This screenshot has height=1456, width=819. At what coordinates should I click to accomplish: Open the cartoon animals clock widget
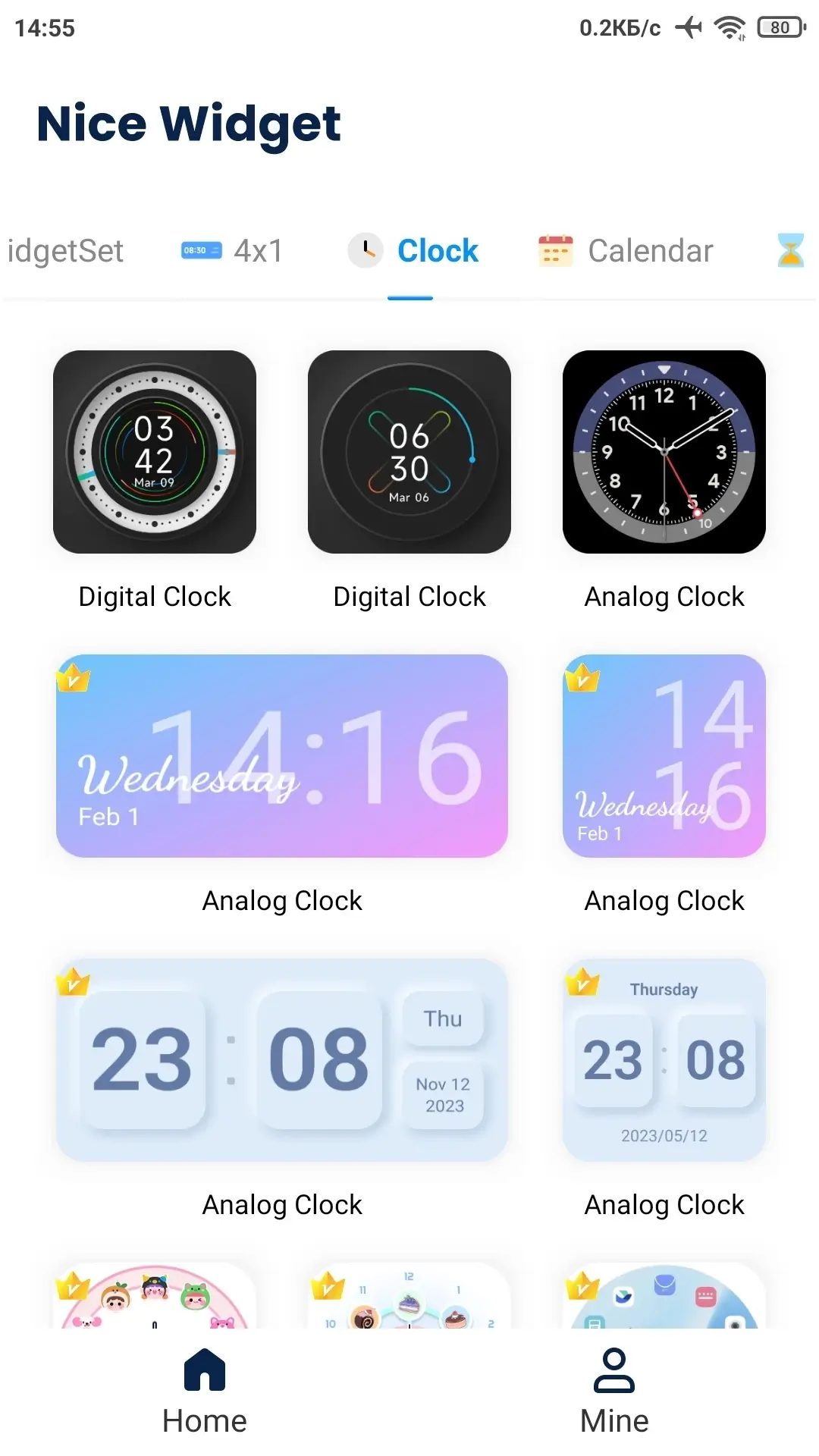pyautogui.click(x=155, y=1298)
